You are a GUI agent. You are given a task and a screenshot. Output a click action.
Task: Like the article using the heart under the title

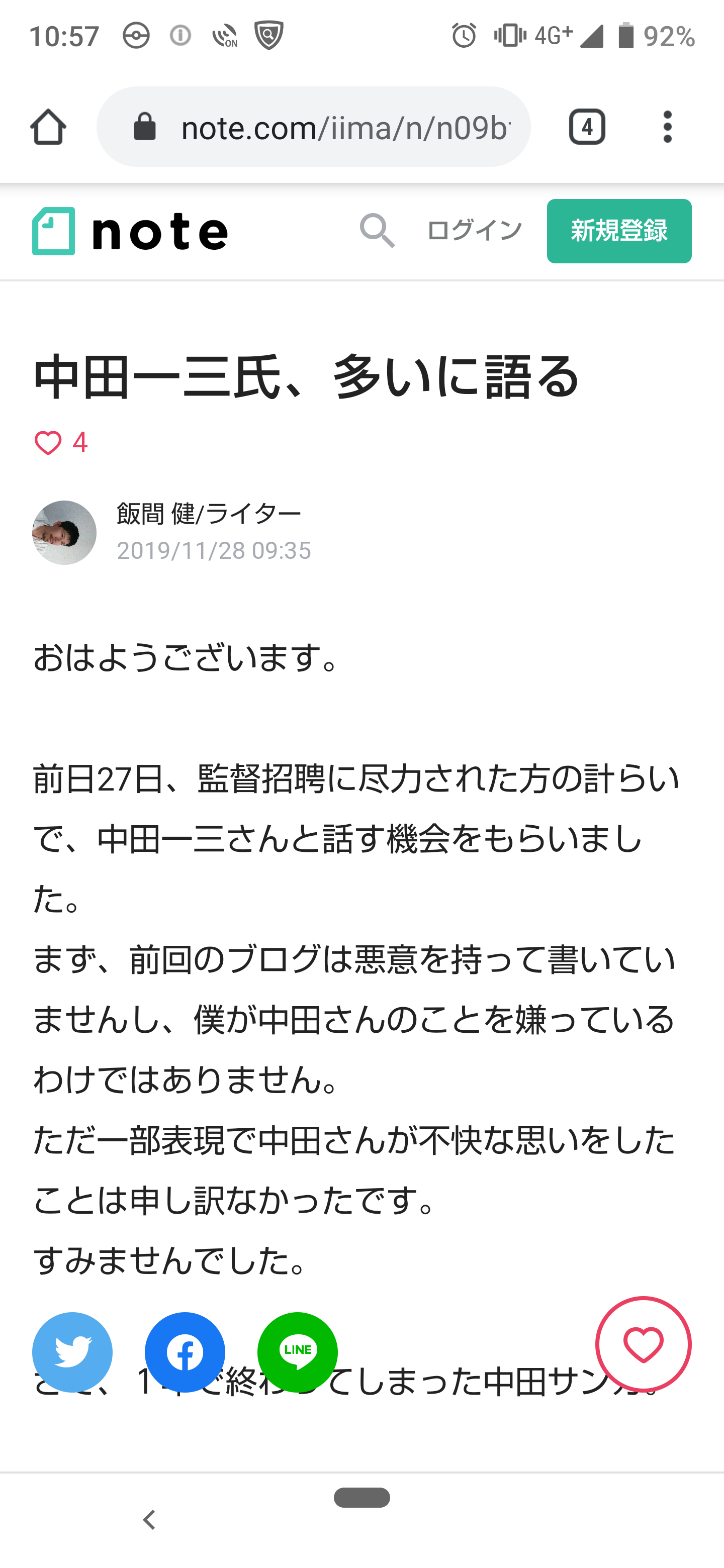point(48,443)
